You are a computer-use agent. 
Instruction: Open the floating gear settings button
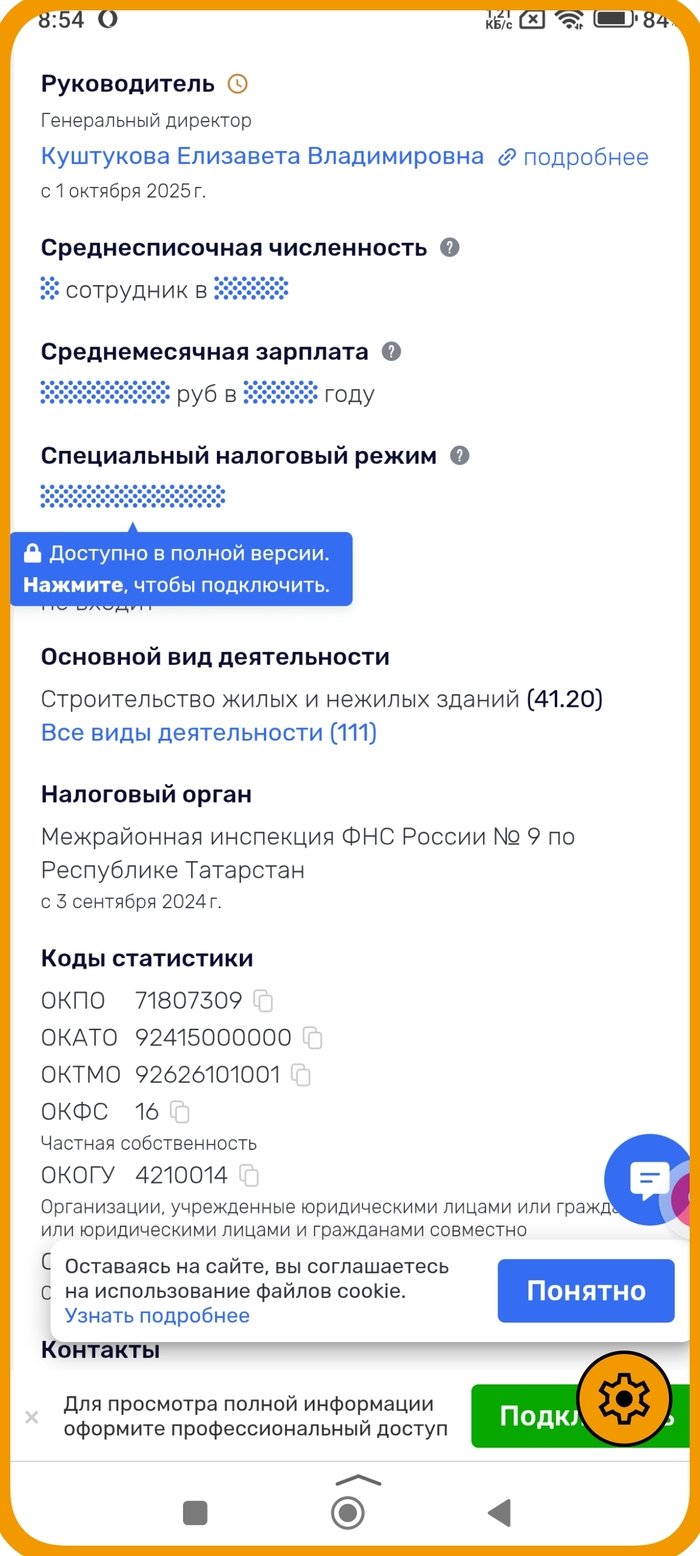point(624,1397)
